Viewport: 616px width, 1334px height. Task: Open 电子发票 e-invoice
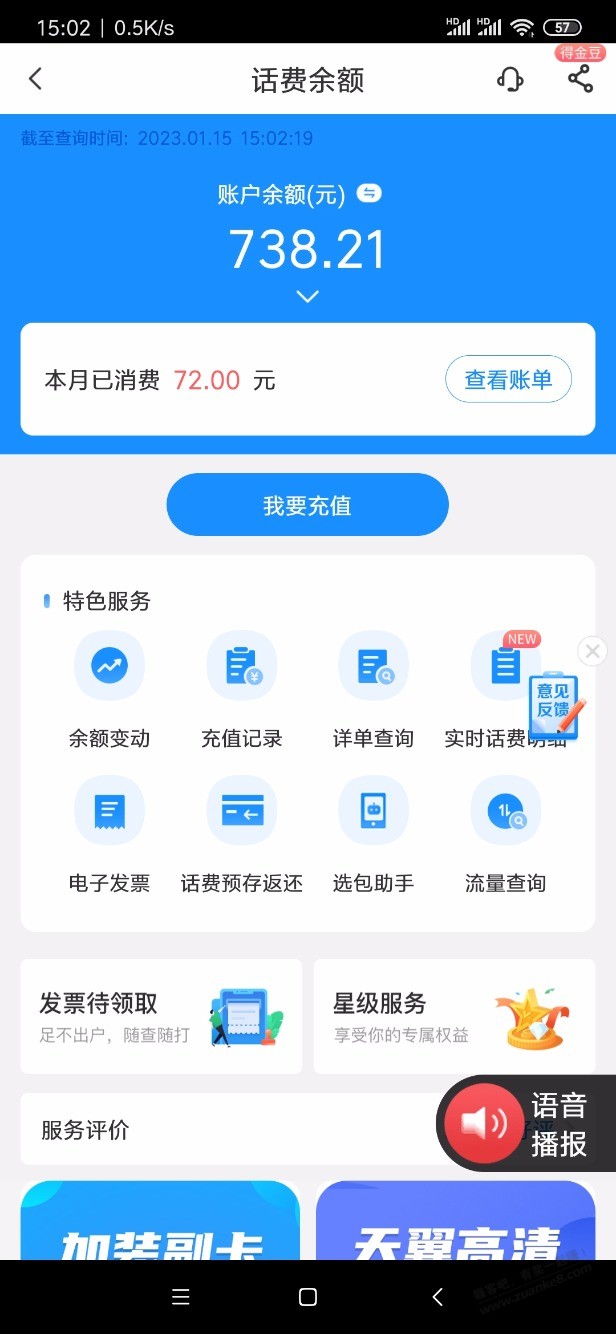click(x=109, y=811)
